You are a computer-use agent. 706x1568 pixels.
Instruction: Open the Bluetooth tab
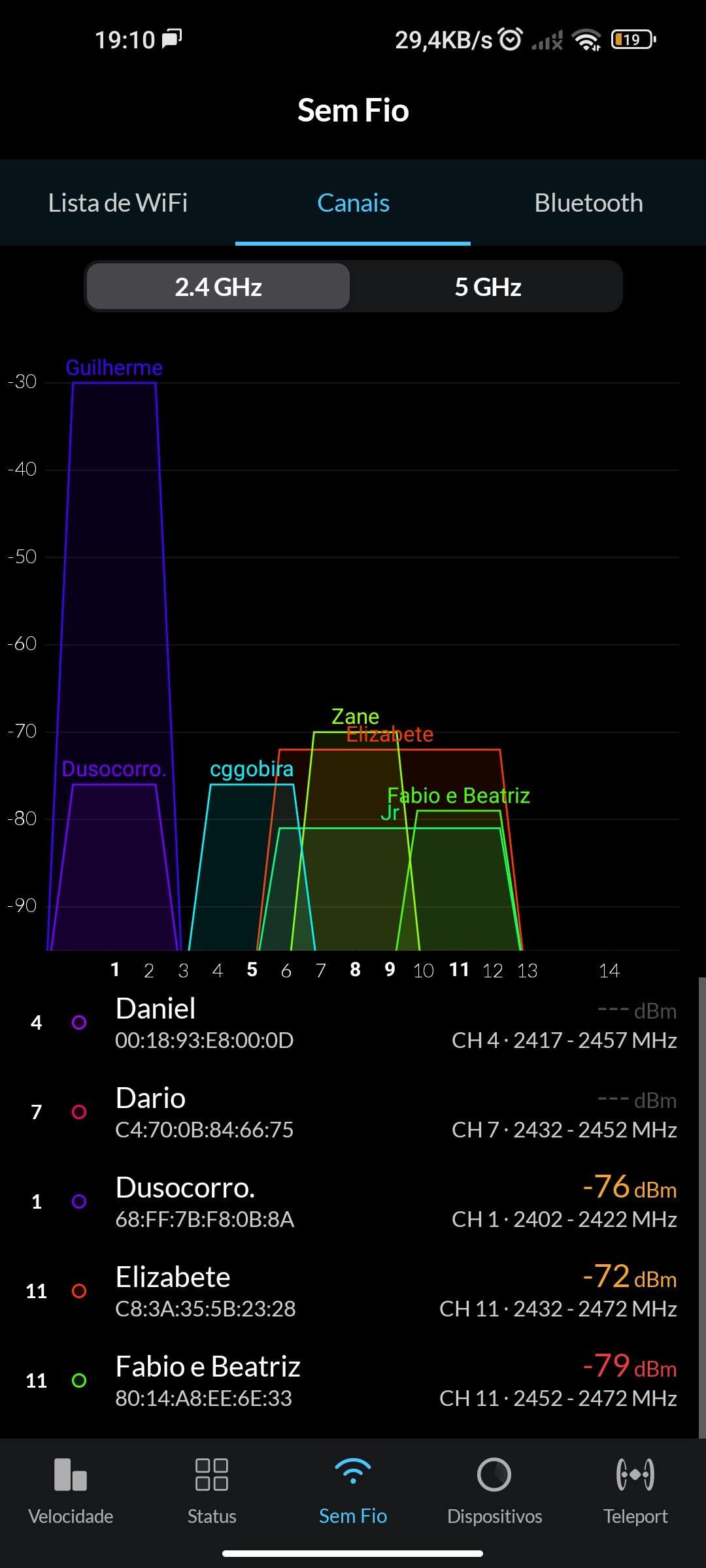588,203
